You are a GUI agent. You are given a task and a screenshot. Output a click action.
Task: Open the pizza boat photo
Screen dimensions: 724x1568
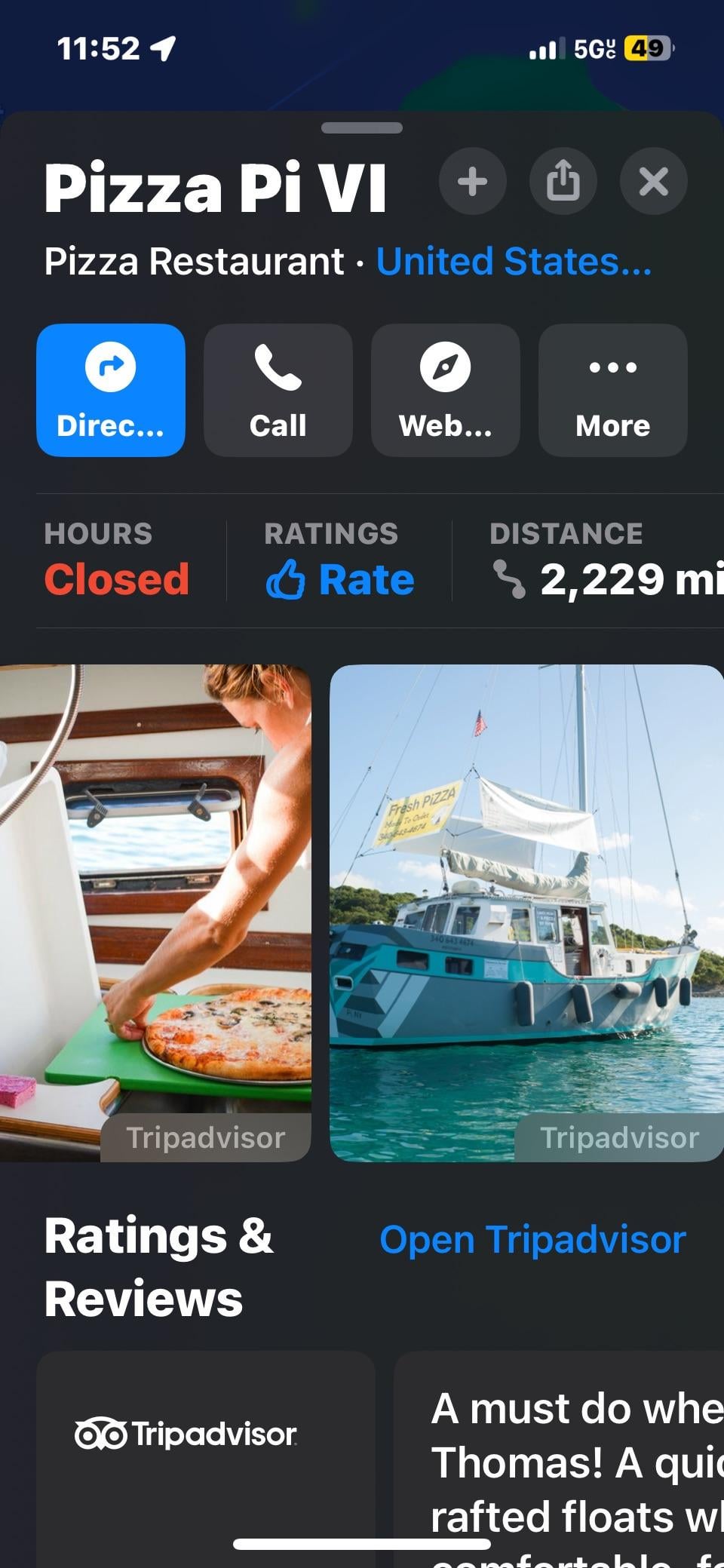[526, 913]
